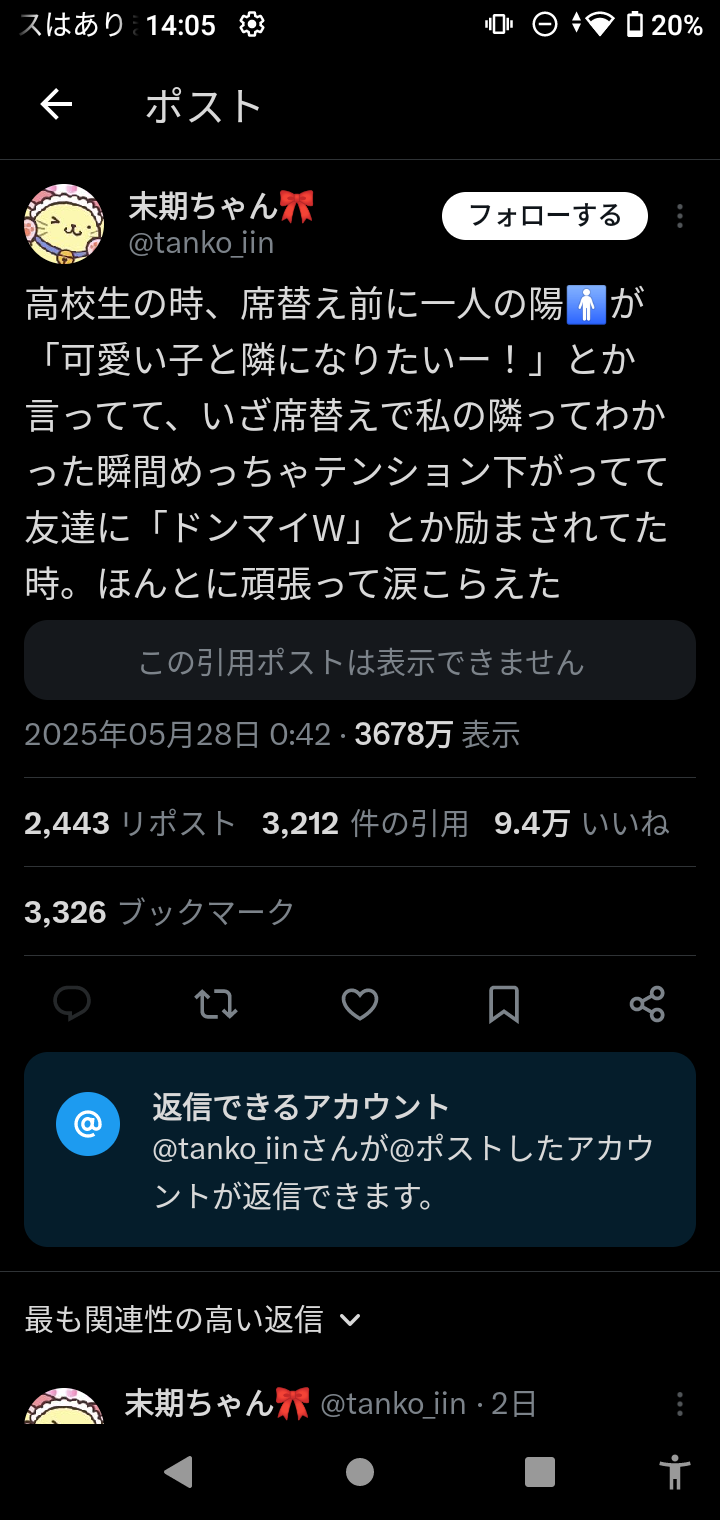Repost this post with the retweet icon
The height and width of the screenshot is (1520, 720).
[x=216, y=1004]
